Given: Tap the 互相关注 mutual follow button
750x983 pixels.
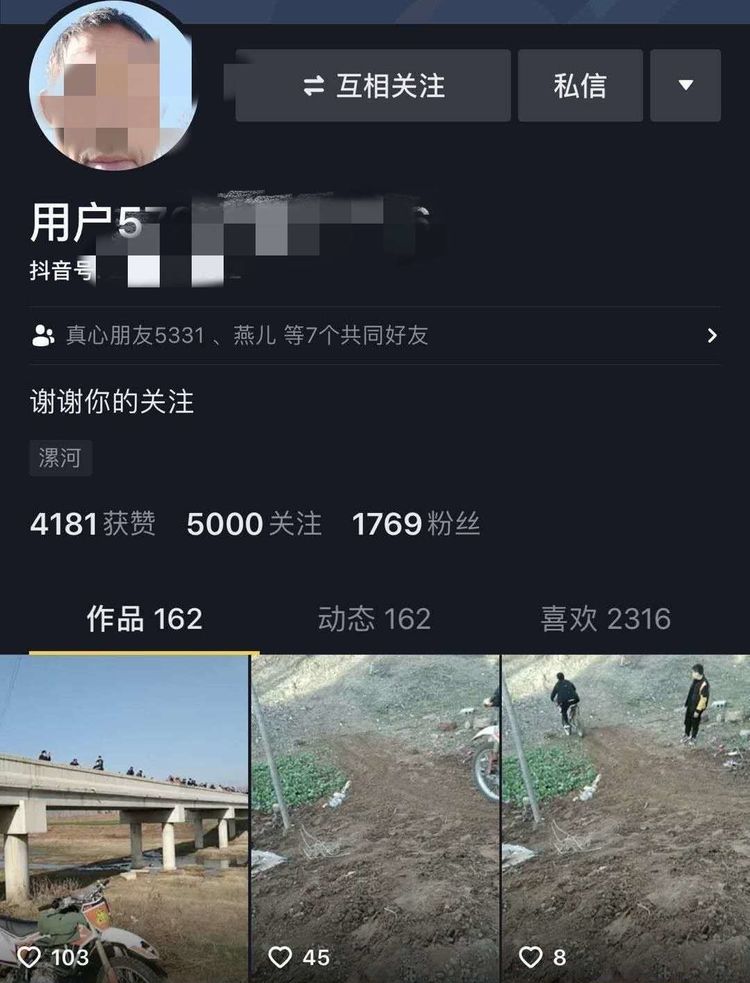Looking at the screenshot, I should tap(373, 86).
